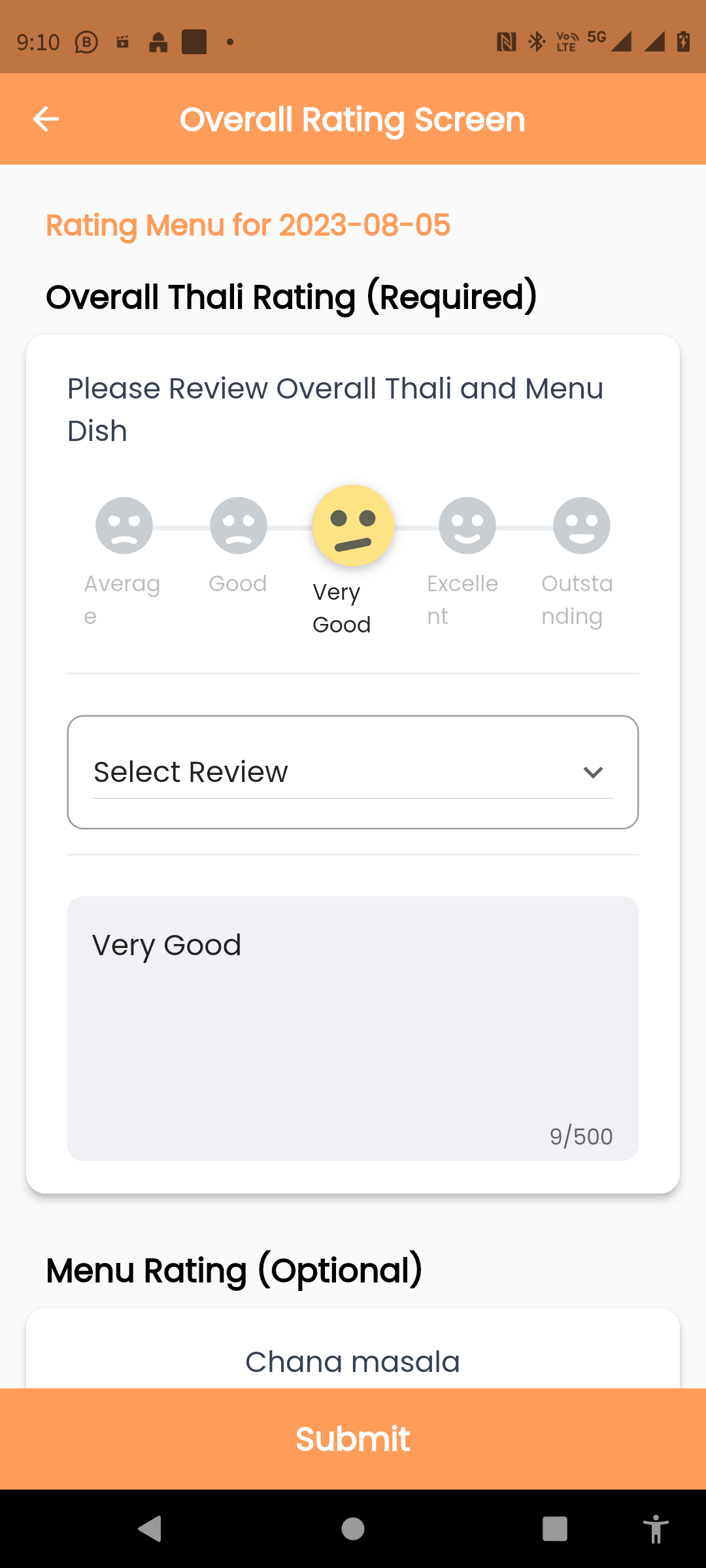Screen dimensions: 706x1568
Task: Rate the thali as Outstanding
Action: click(x=582, y=525)
